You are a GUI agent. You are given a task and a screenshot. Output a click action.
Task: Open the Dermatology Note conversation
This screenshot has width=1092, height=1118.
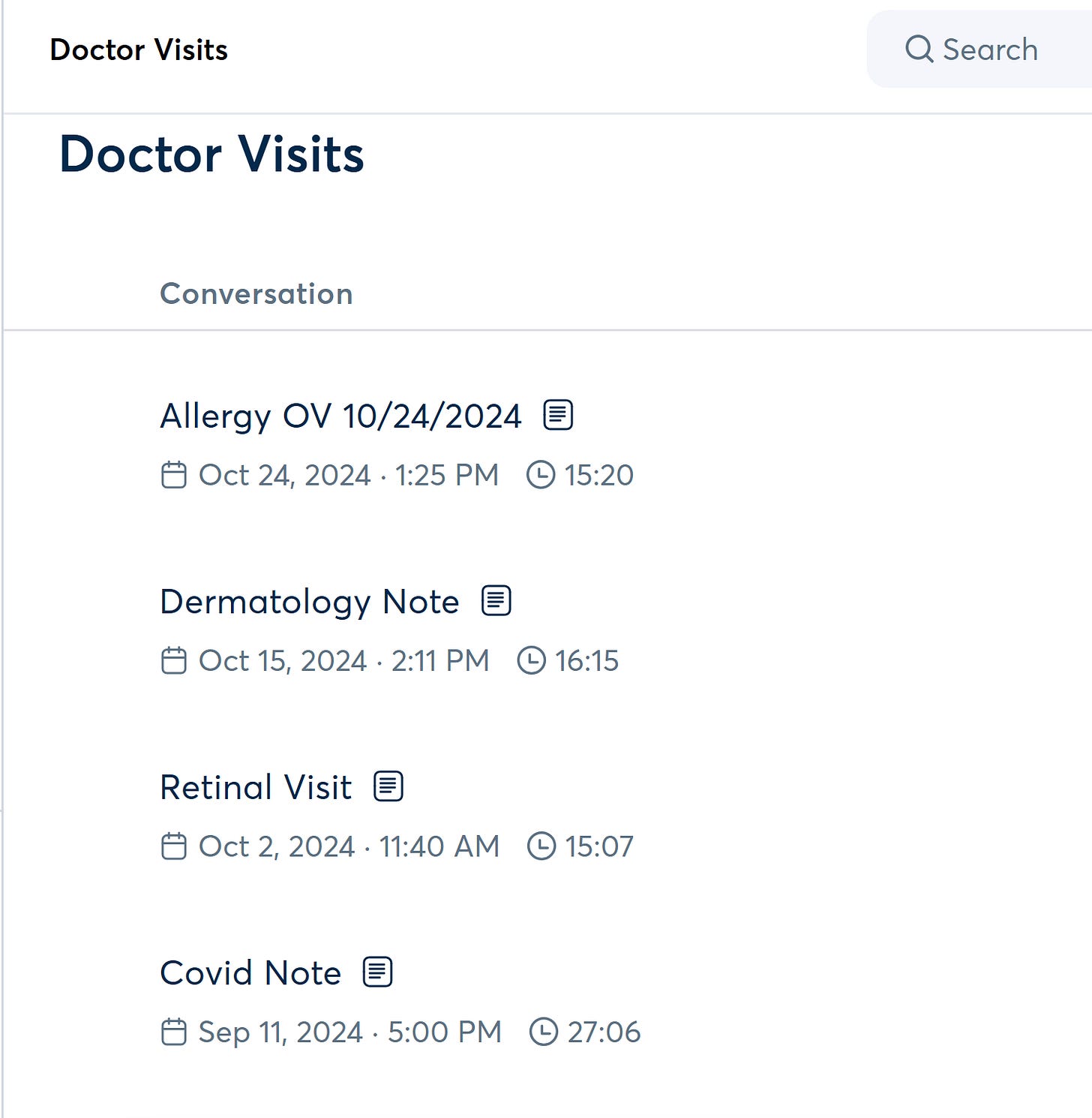310,600
